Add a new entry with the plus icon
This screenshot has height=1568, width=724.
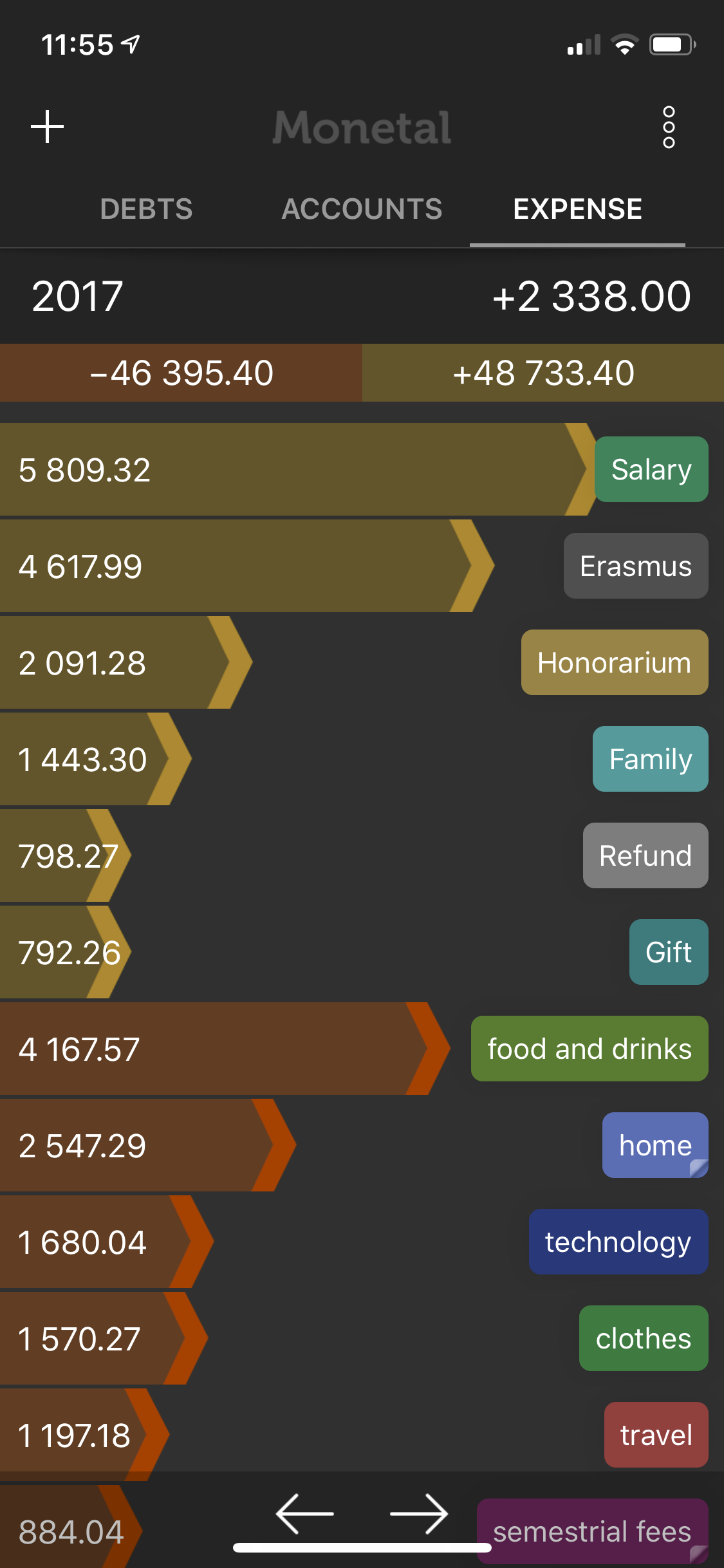pyautogui.click(x=48, y=126)
